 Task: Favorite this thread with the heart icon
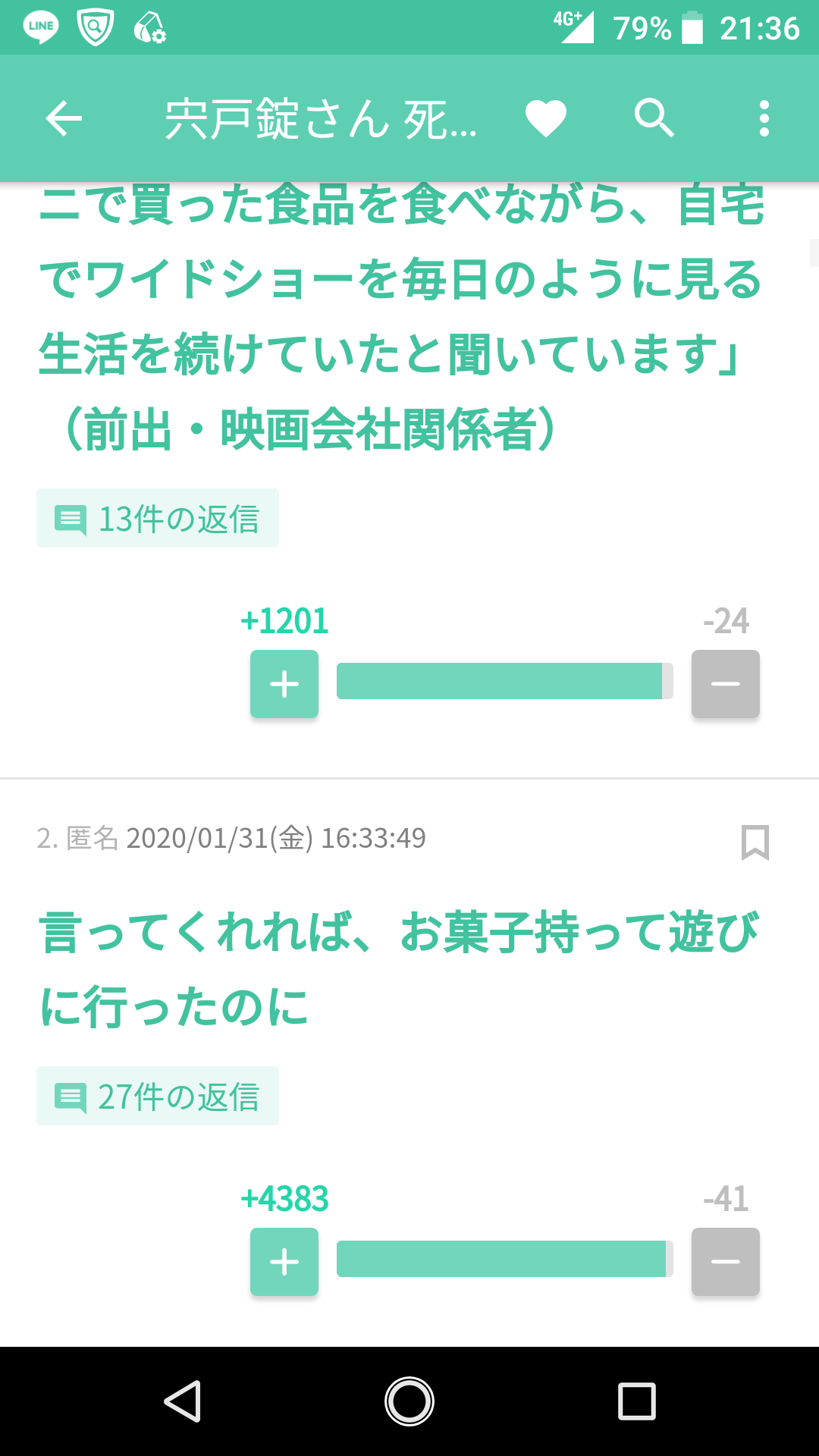click(546, 118)
